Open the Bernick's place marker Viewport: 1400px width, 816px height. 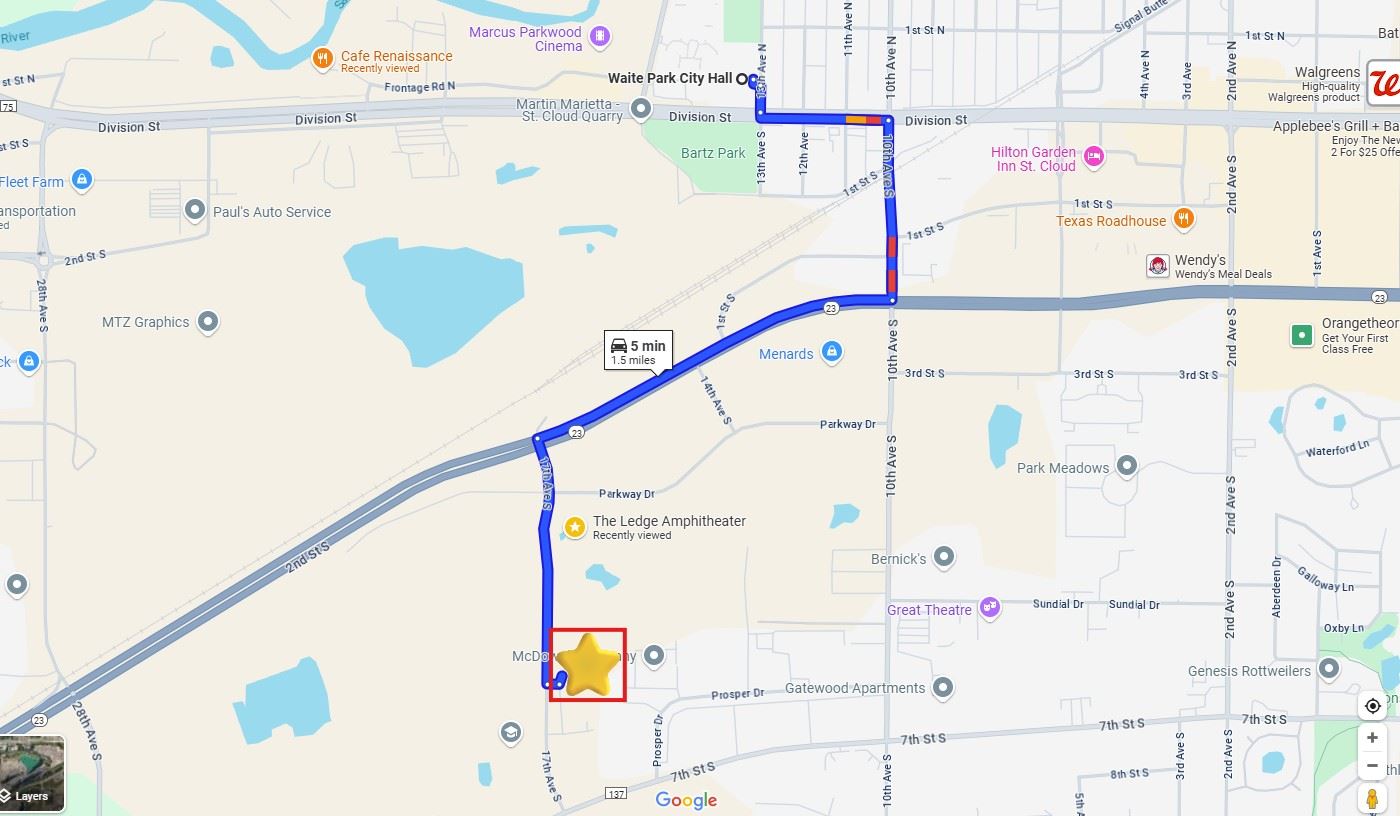tap(943, 557)
